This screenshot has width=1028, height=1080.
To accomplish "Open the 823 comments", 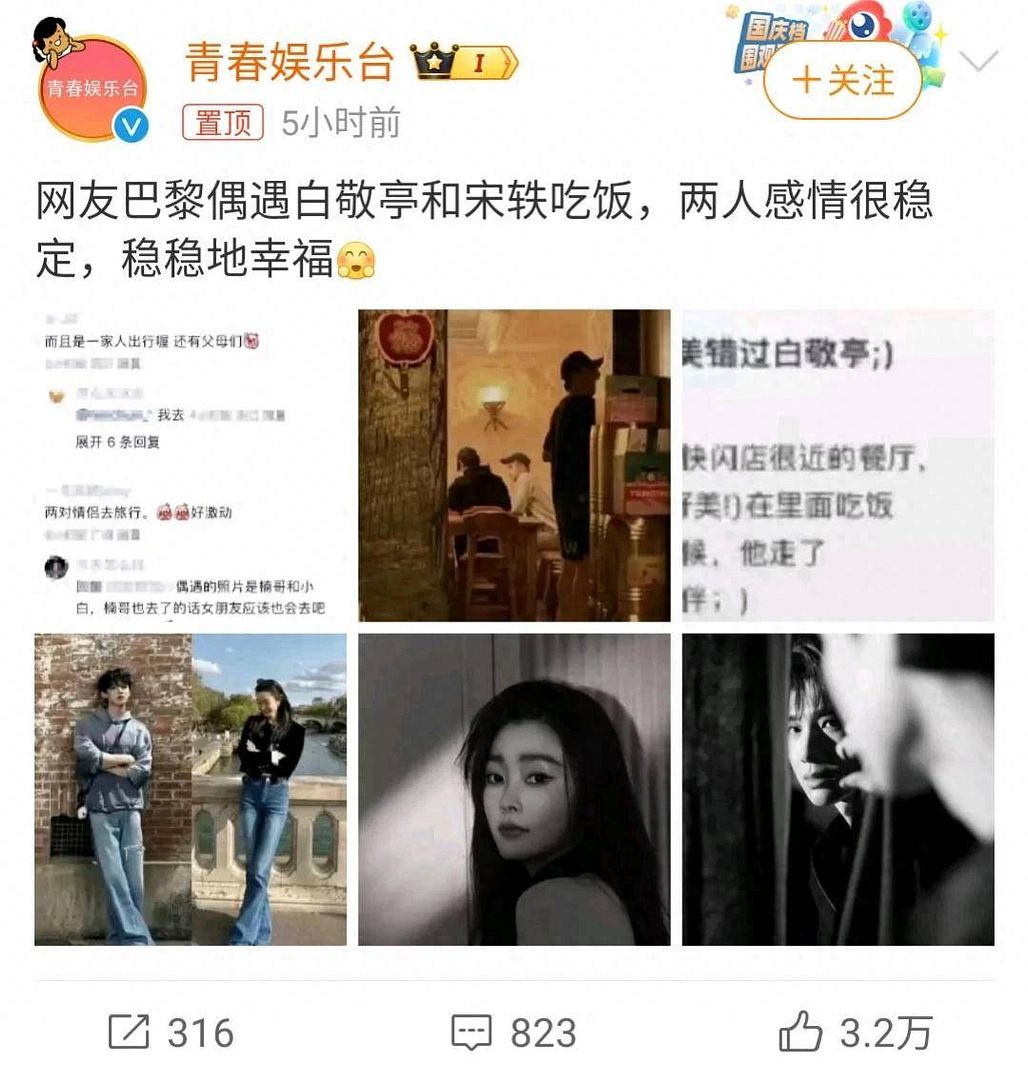I will (x=513, y=1033).
